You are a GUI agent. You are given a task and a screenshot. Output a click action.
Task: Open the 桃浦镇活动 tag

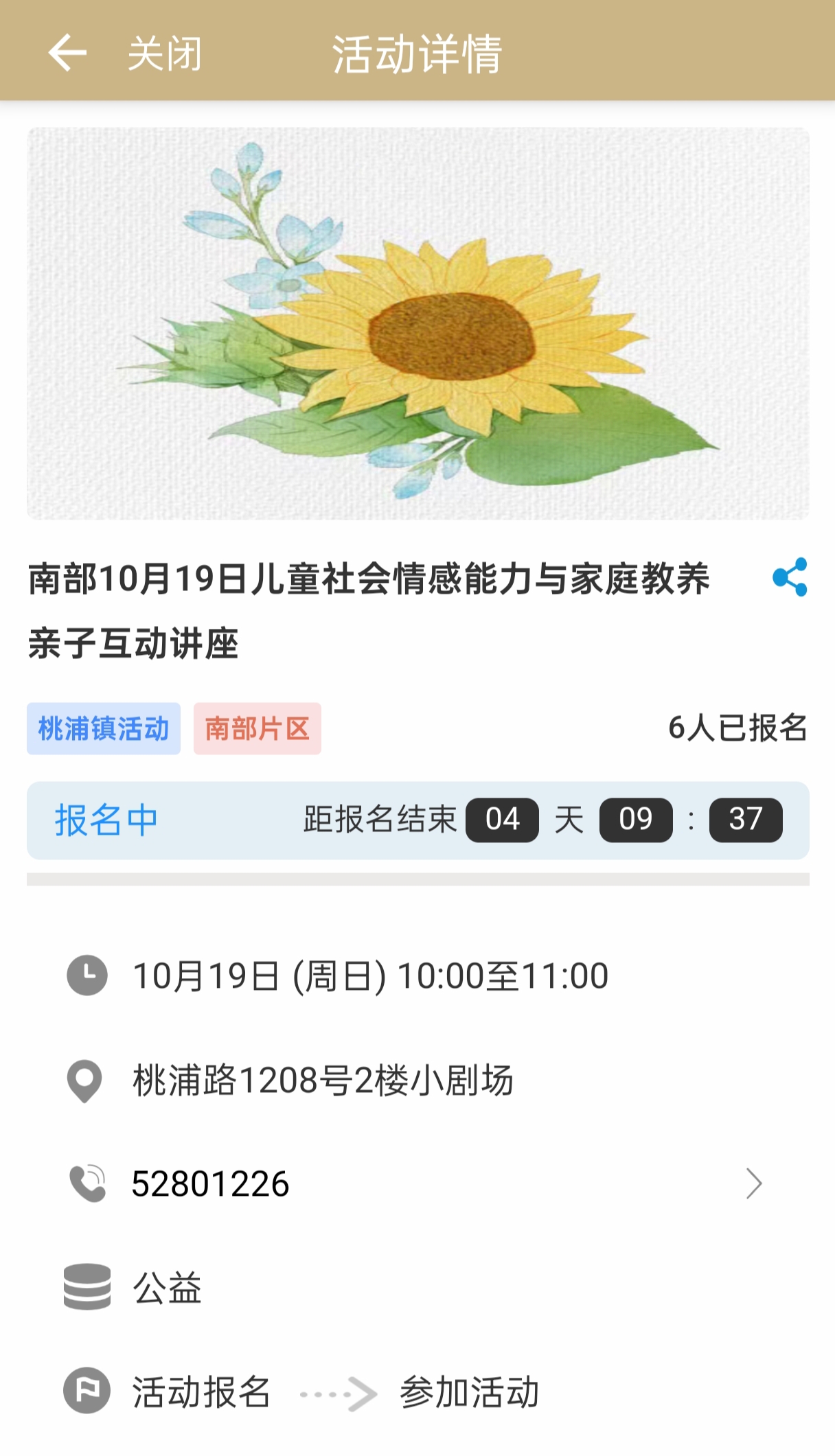tap(104, 728)
